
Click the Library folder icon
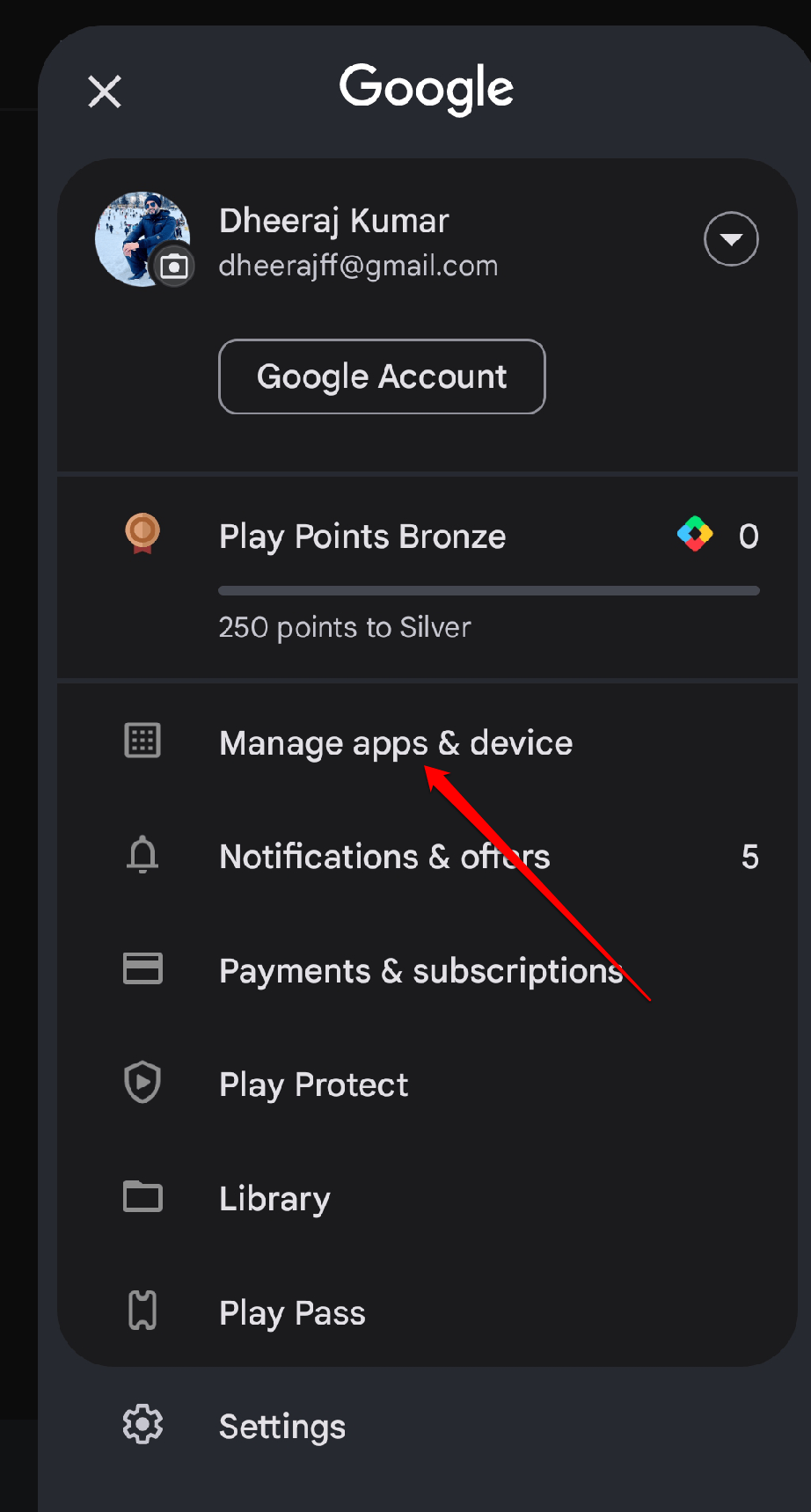[142, 1197]
